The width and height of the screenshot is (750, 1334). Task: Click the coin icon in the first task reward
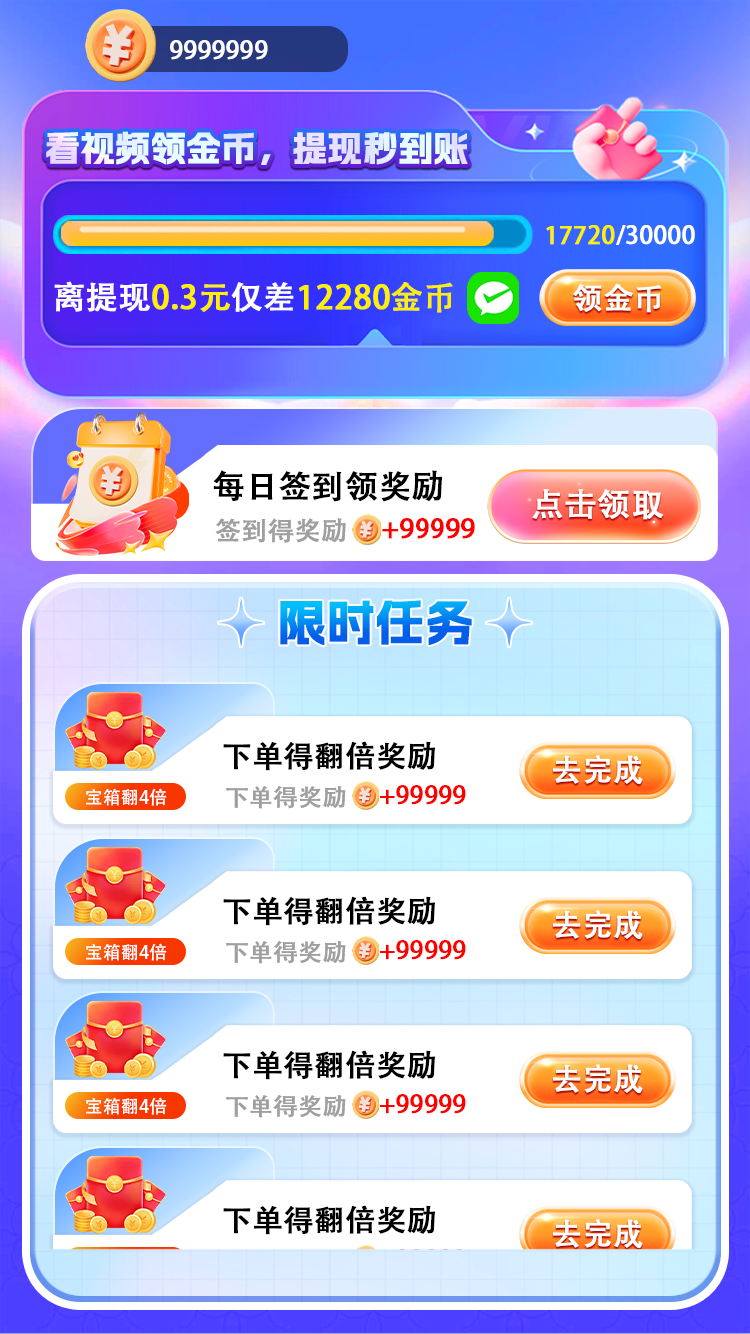pyautogui.click(x=364, y=795)
